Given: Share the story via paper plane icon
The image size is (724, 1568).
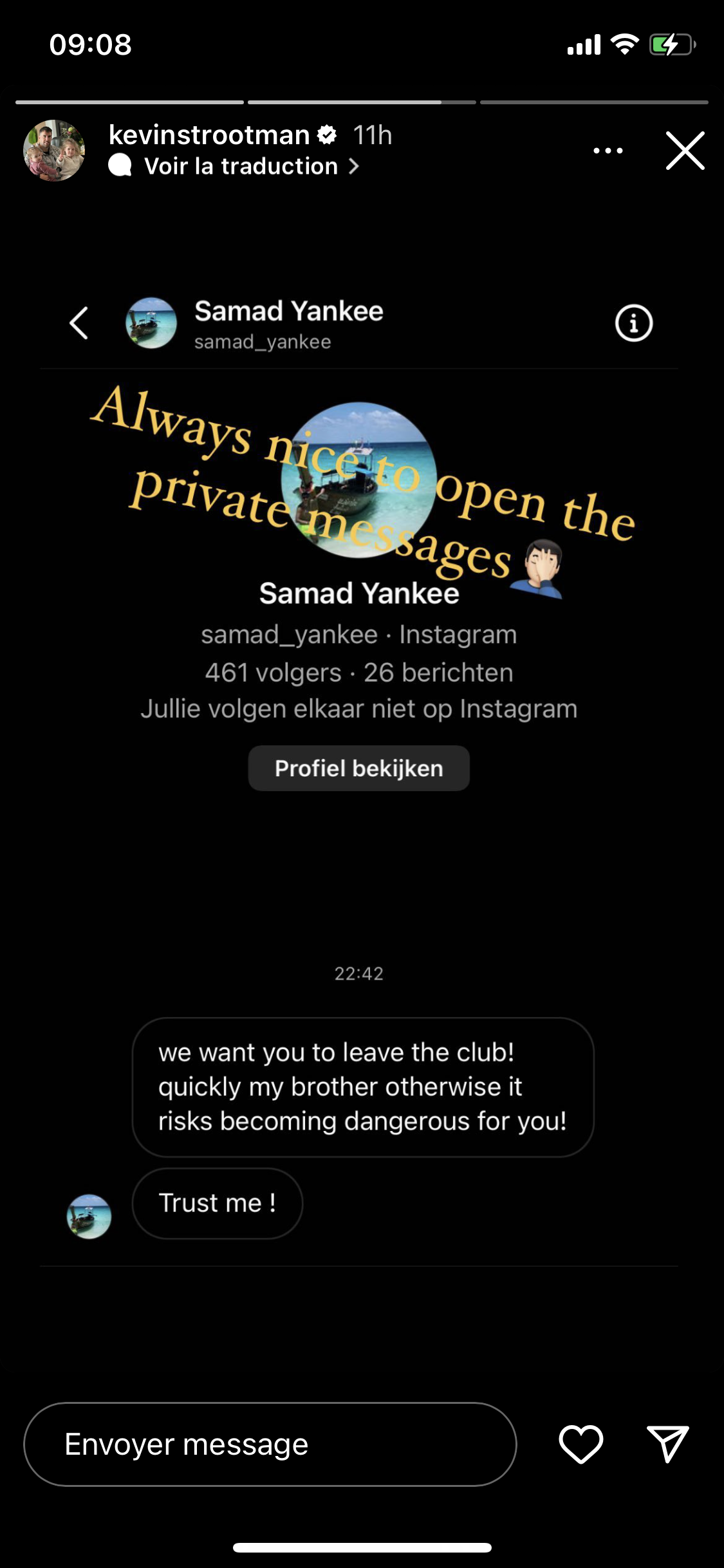Looking at the screenshot, I should point(667,1444).
